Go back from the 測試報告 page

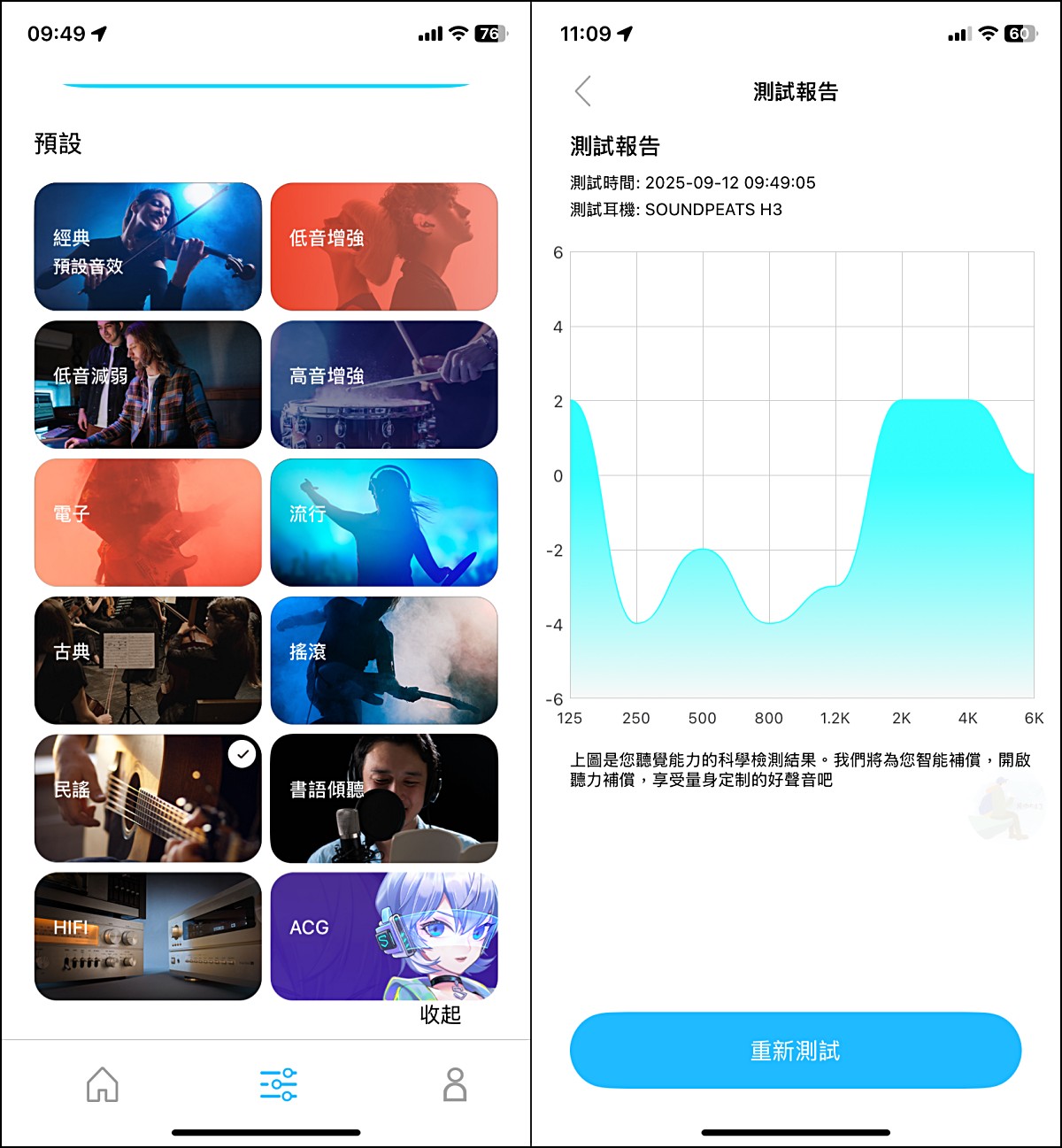coord(582,91)
